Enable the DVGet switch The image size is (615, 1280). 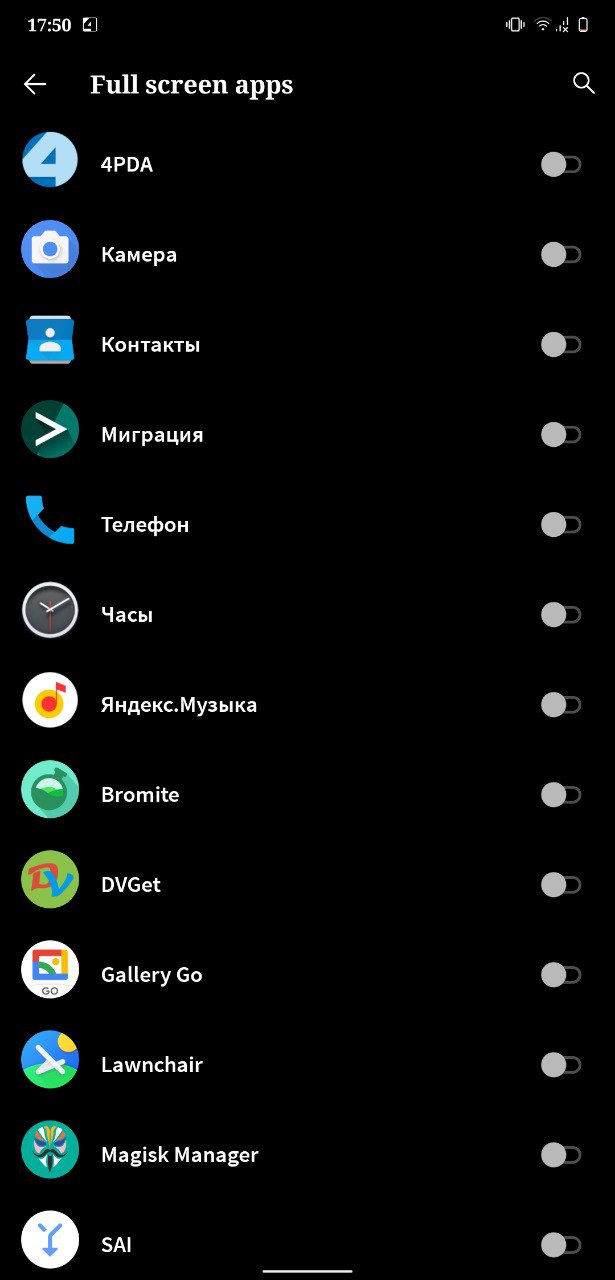tap(561, 885)
